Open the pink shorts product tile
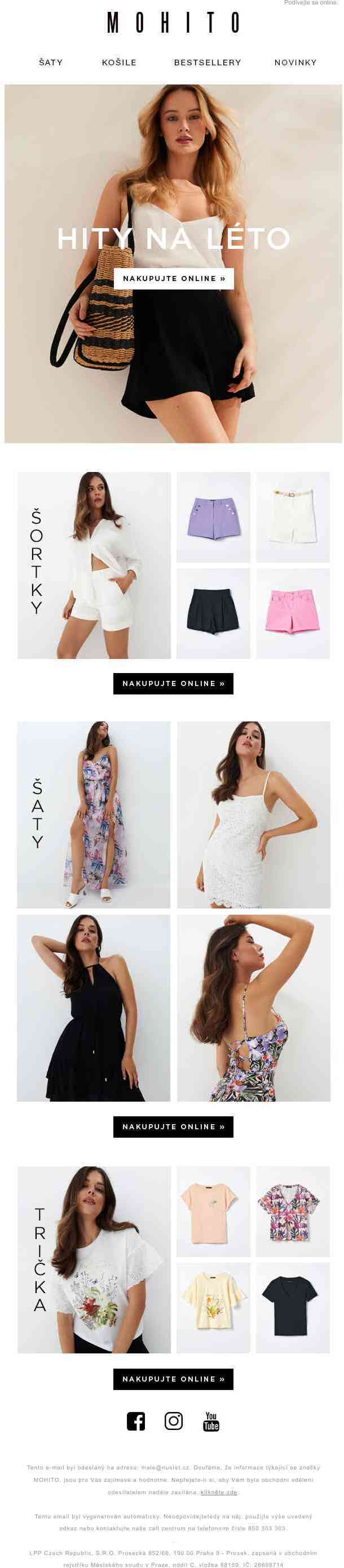Viewport: 344px width, 1568px height. tap(293, 613)
